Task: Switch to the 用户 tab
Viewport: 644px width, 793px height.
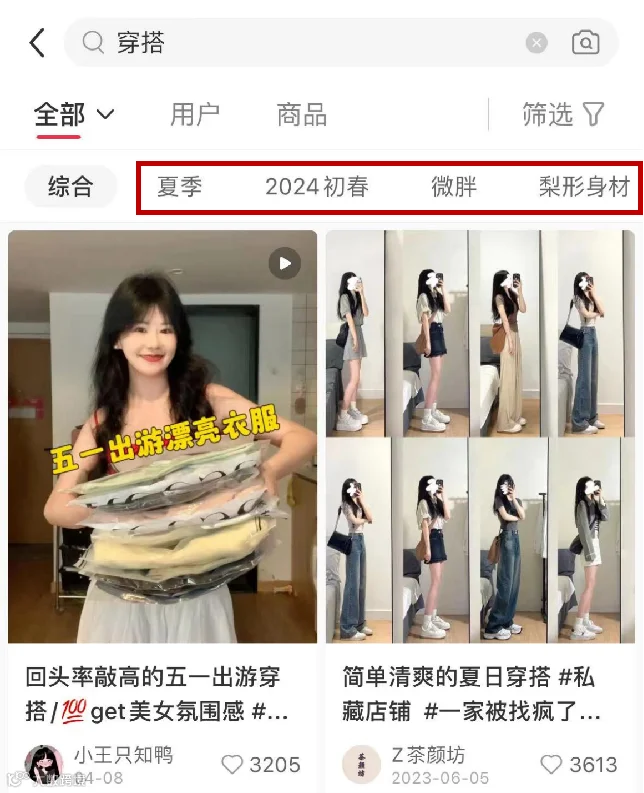Action: coord(195,114)
